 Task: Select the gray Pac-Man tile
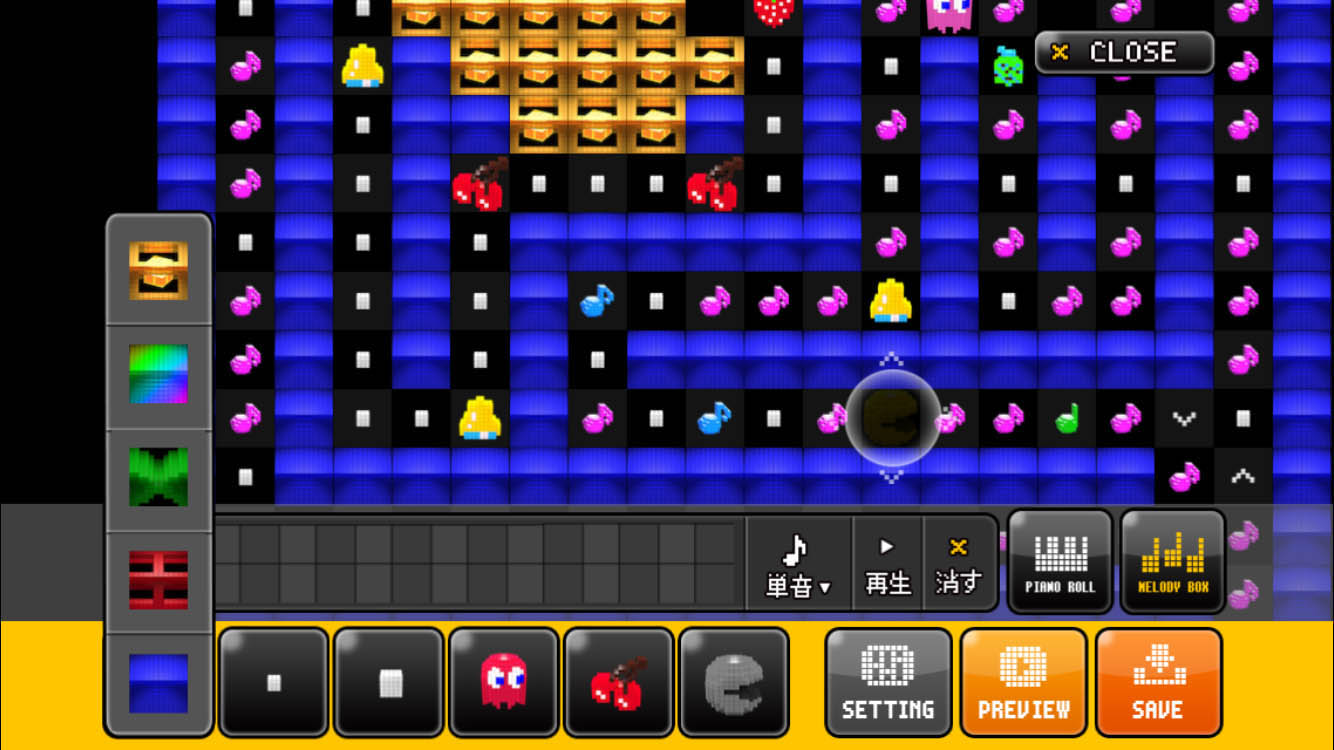734,683
